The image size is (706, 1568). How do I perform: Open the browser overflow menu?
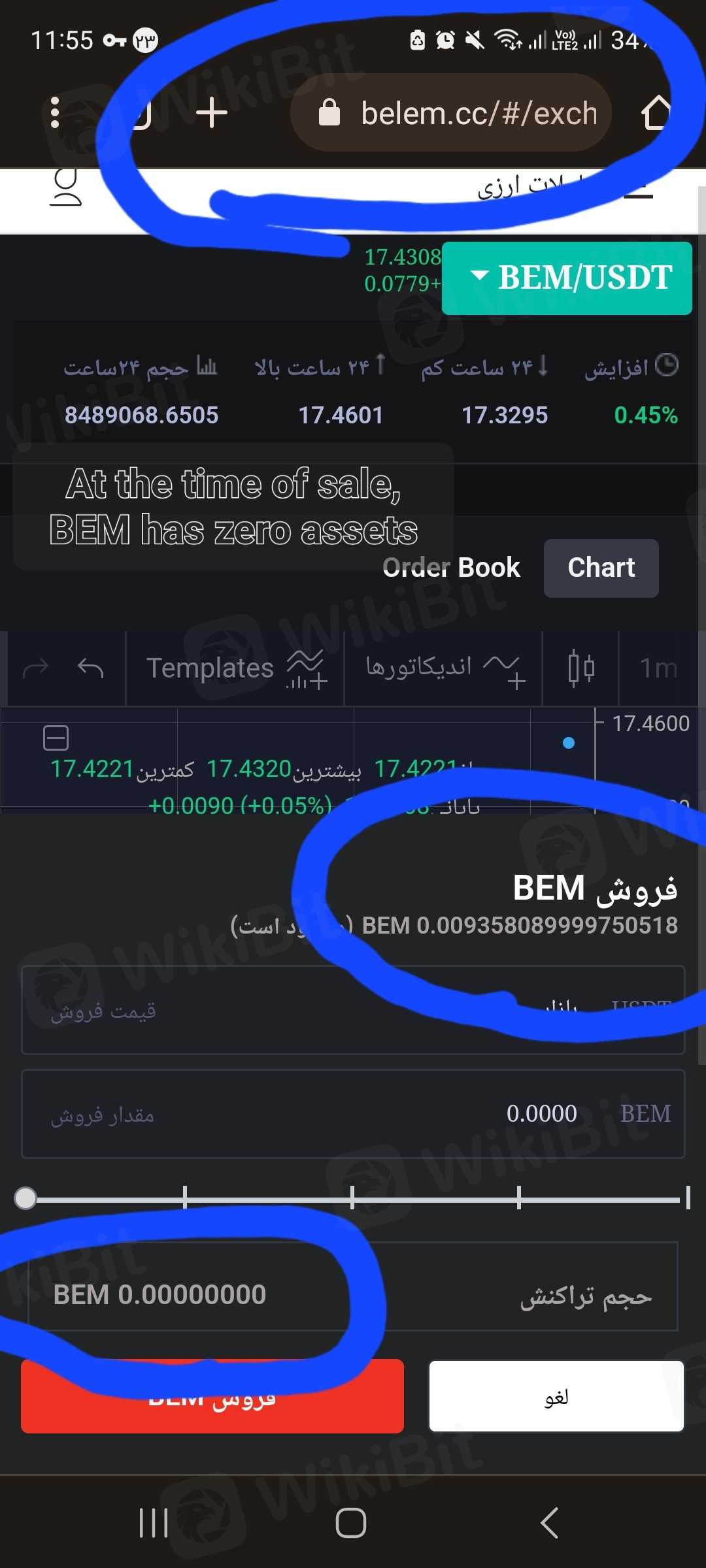[x=55, y=112]
